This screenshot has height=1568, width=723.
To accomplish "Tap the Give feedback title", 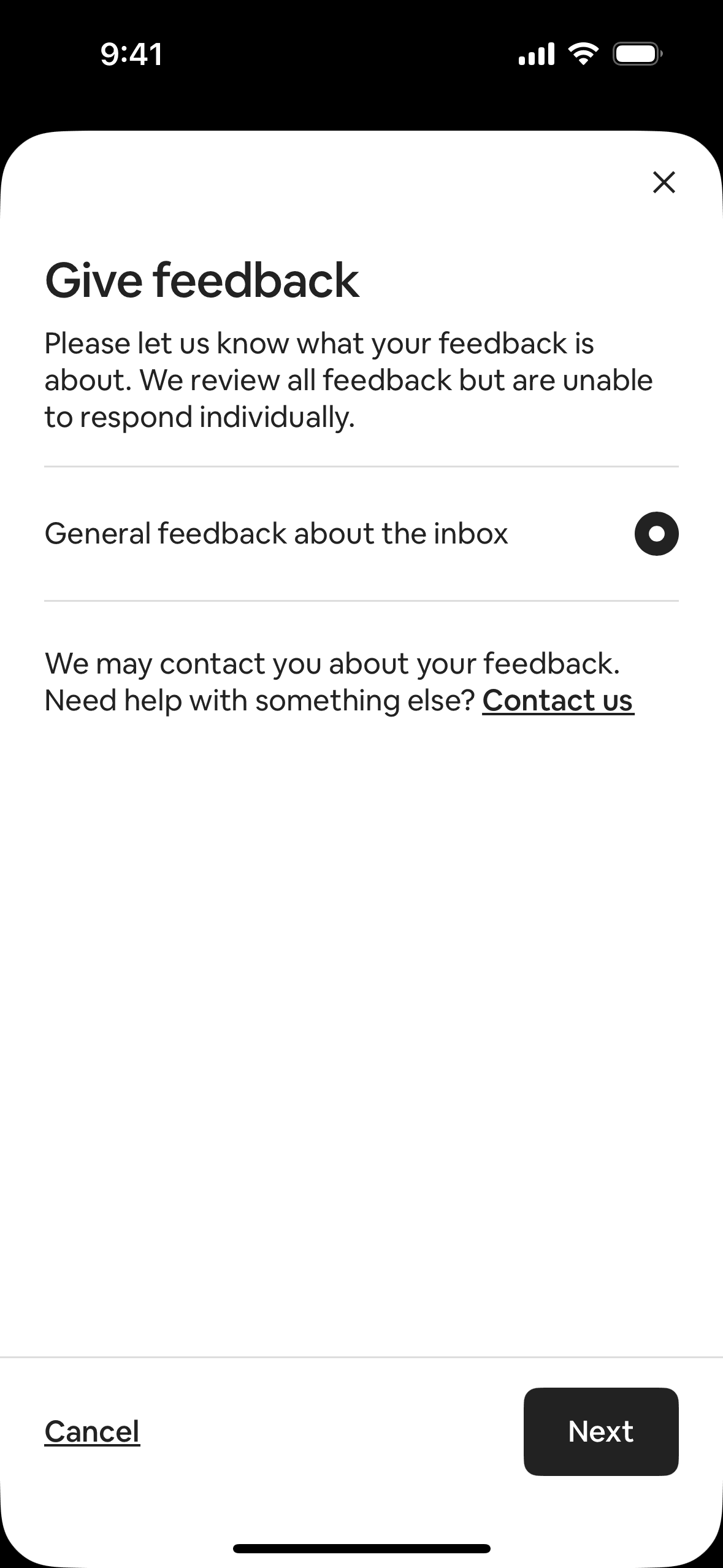I will [x=203, y=282].
